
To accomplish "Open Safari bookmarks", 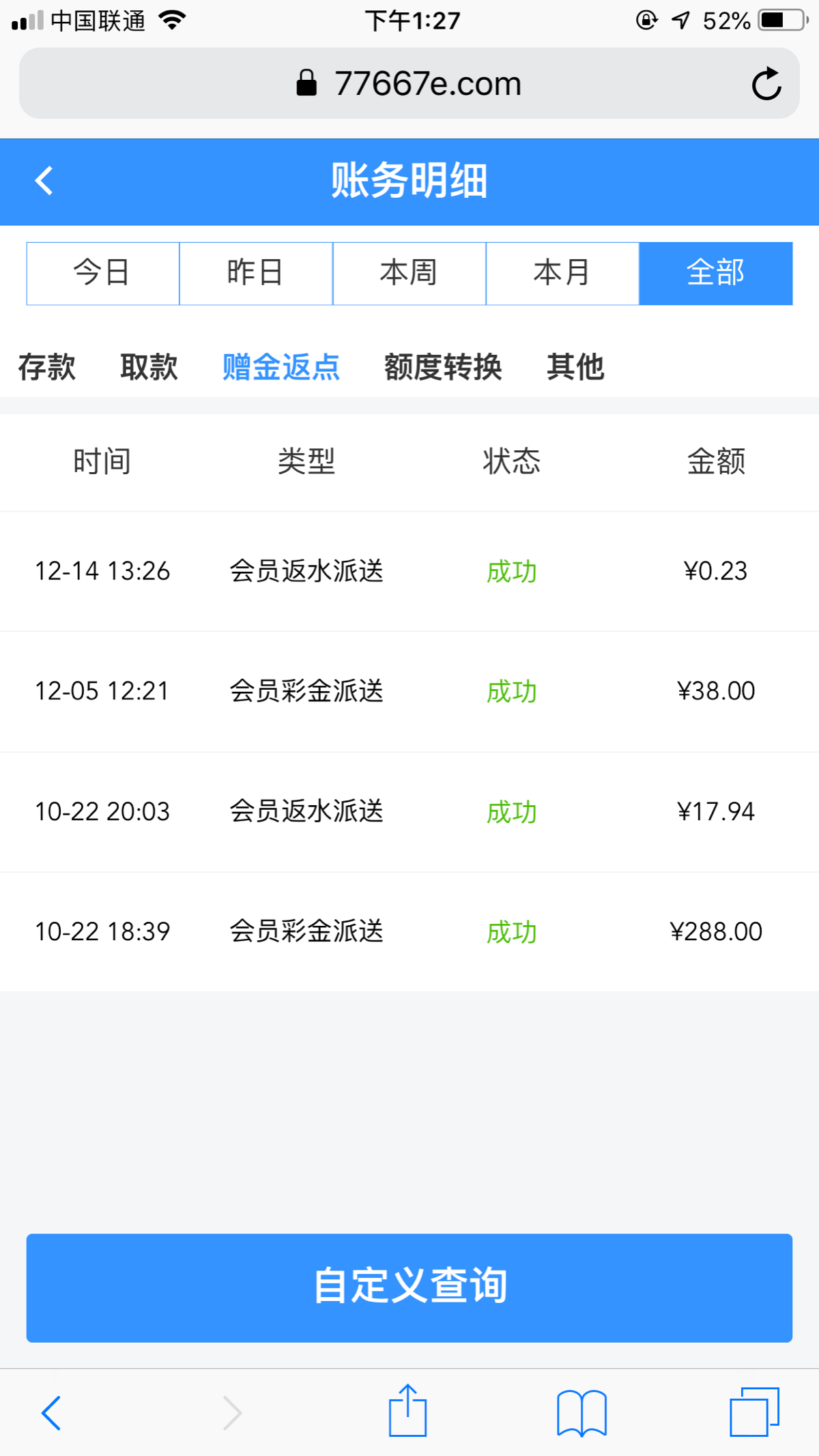I will click(x=581, y=1412).
